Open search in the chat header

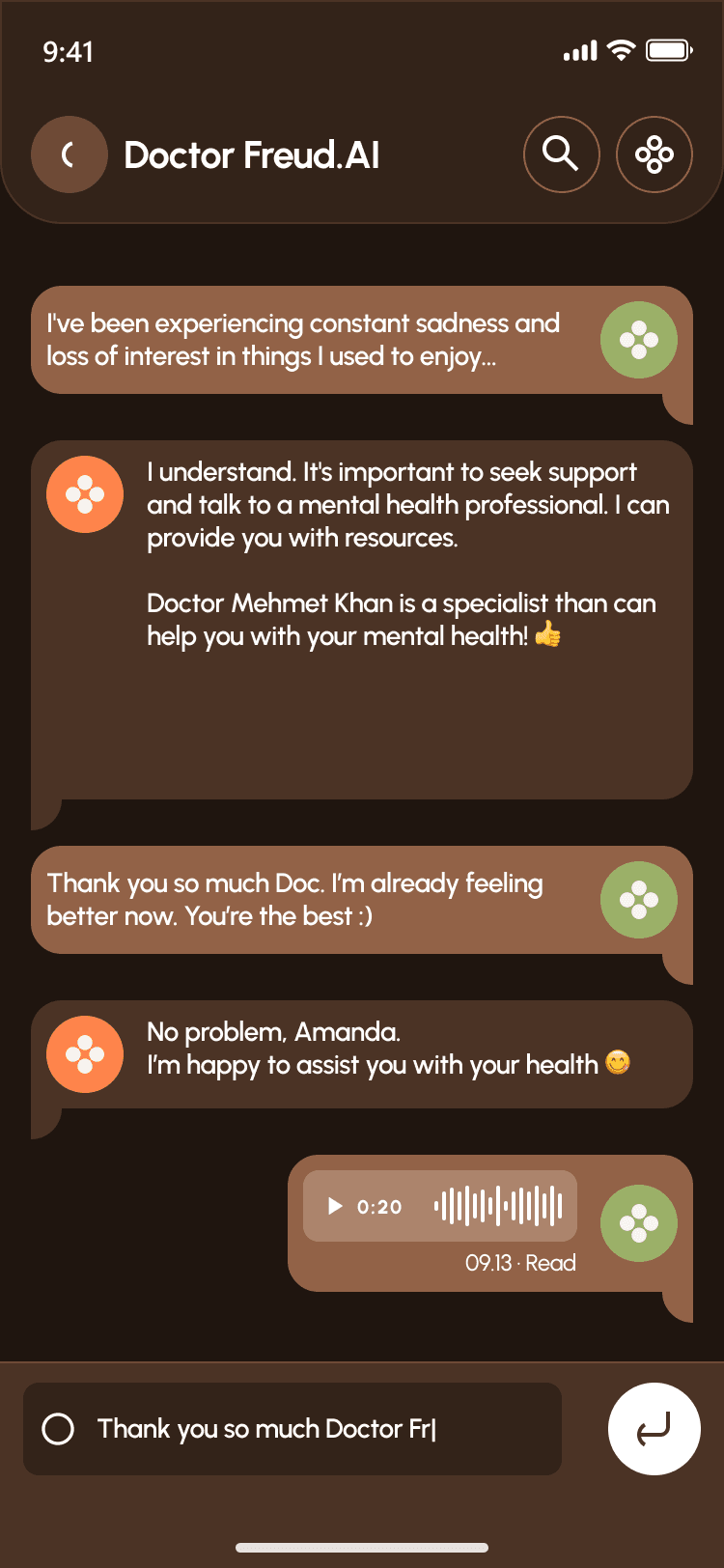pos(561,154)
